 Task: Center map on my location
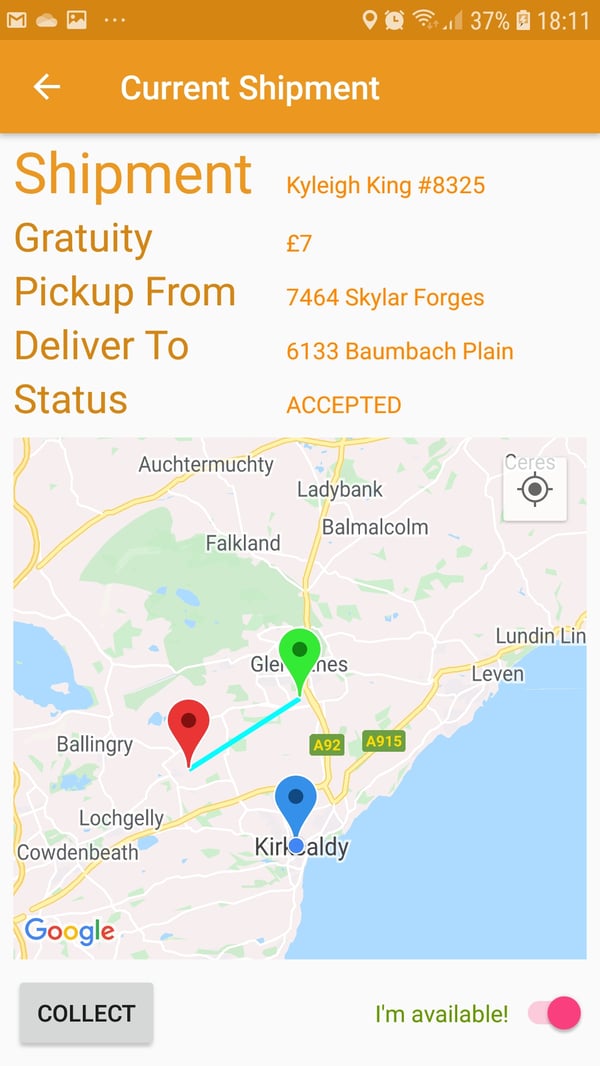click(x=535, y=489)
